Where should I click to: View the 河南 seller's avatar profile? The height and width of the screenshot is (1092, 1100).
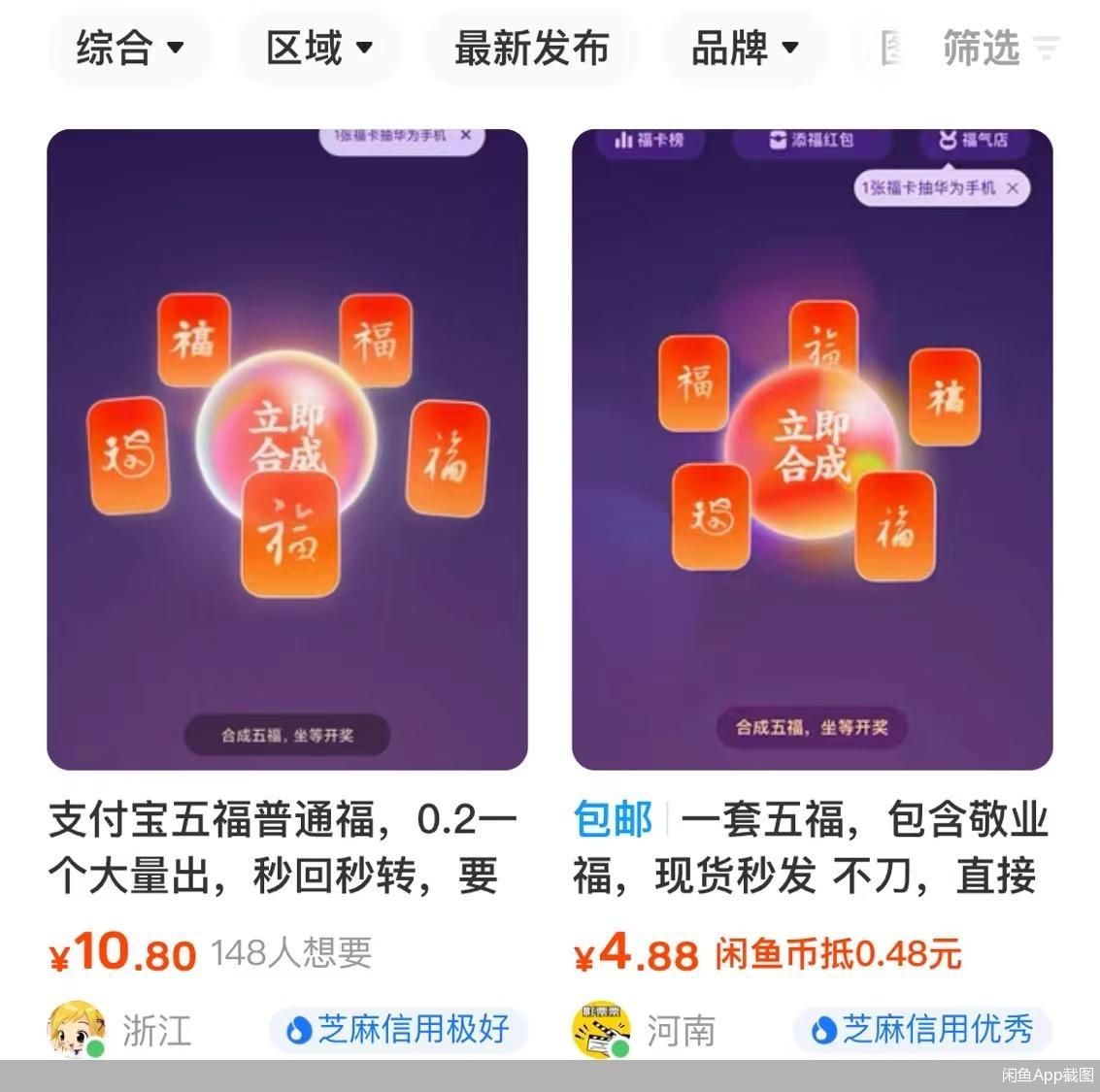pyautogui.click(x=601, y=1029)
